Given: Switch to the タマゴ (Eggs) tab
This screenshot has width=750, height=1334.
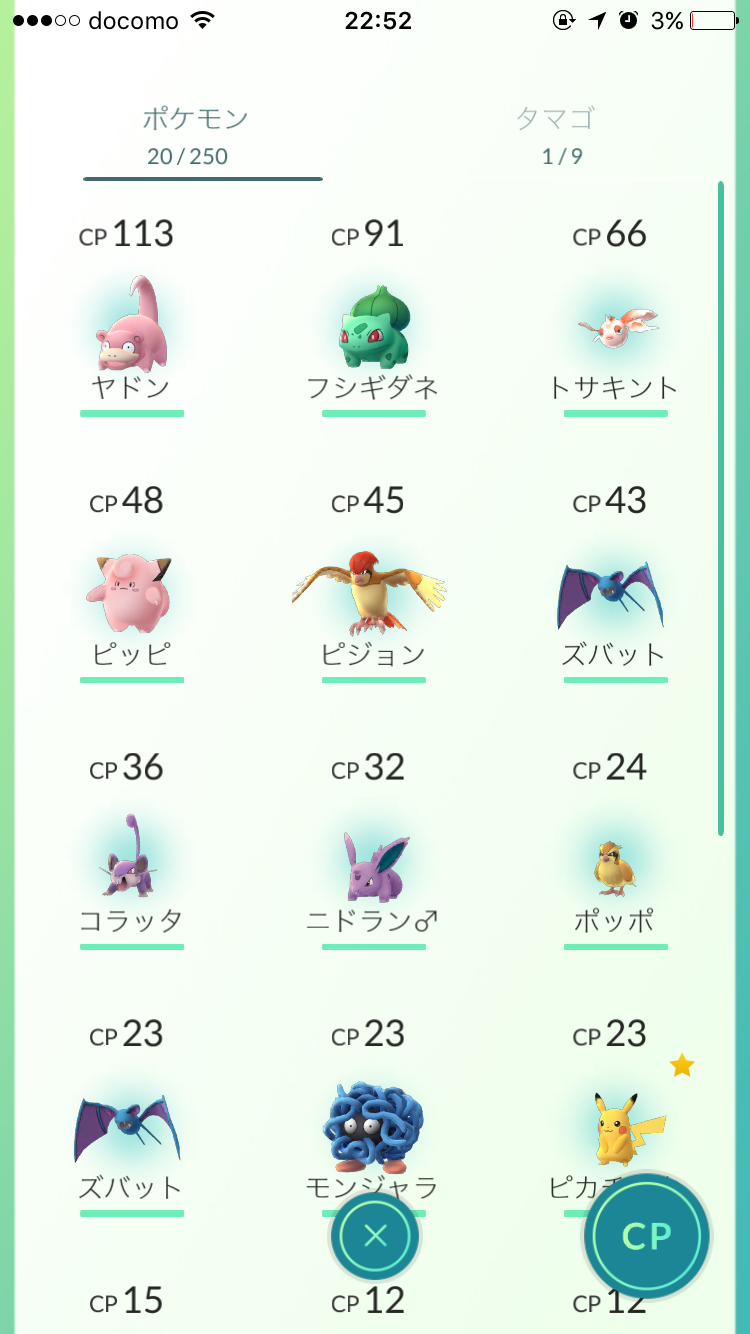Looking at the screenshot, I should (x=556, y=135).
